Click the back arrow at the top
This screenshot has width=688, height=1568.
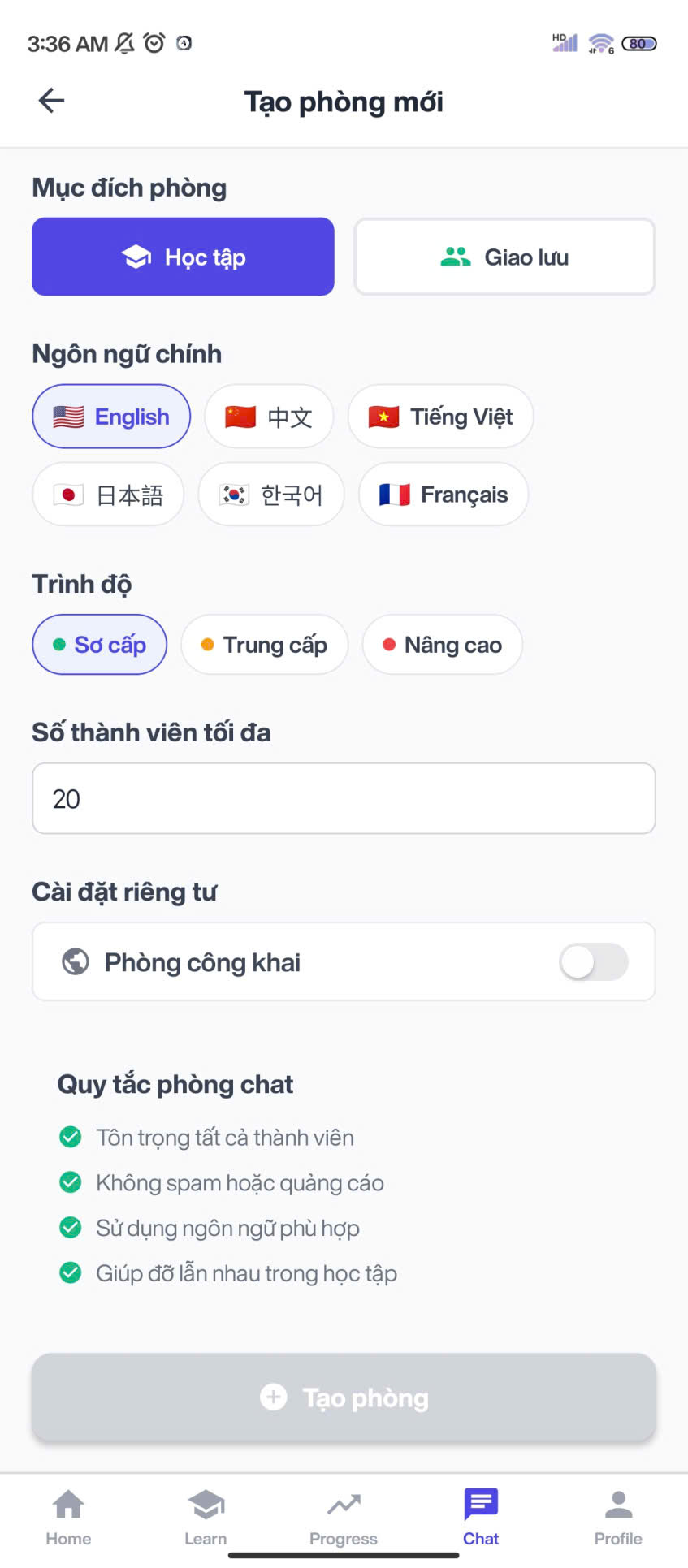click(x=51, y=100)
